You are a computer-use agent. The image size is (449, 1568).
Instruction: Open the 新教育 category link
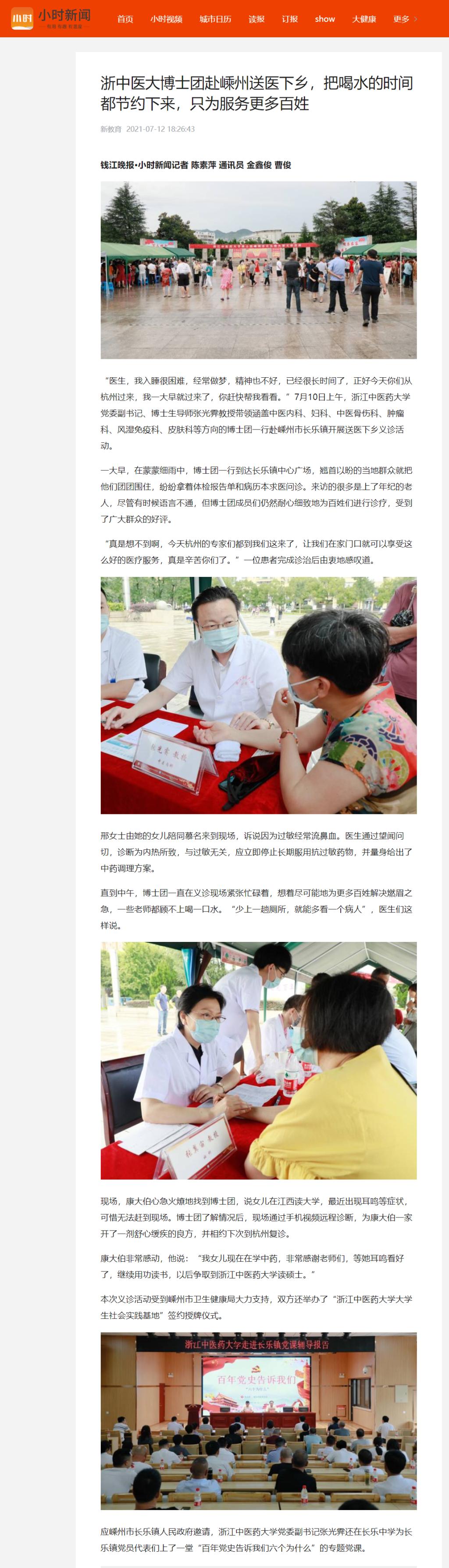[x=111, y=129]
